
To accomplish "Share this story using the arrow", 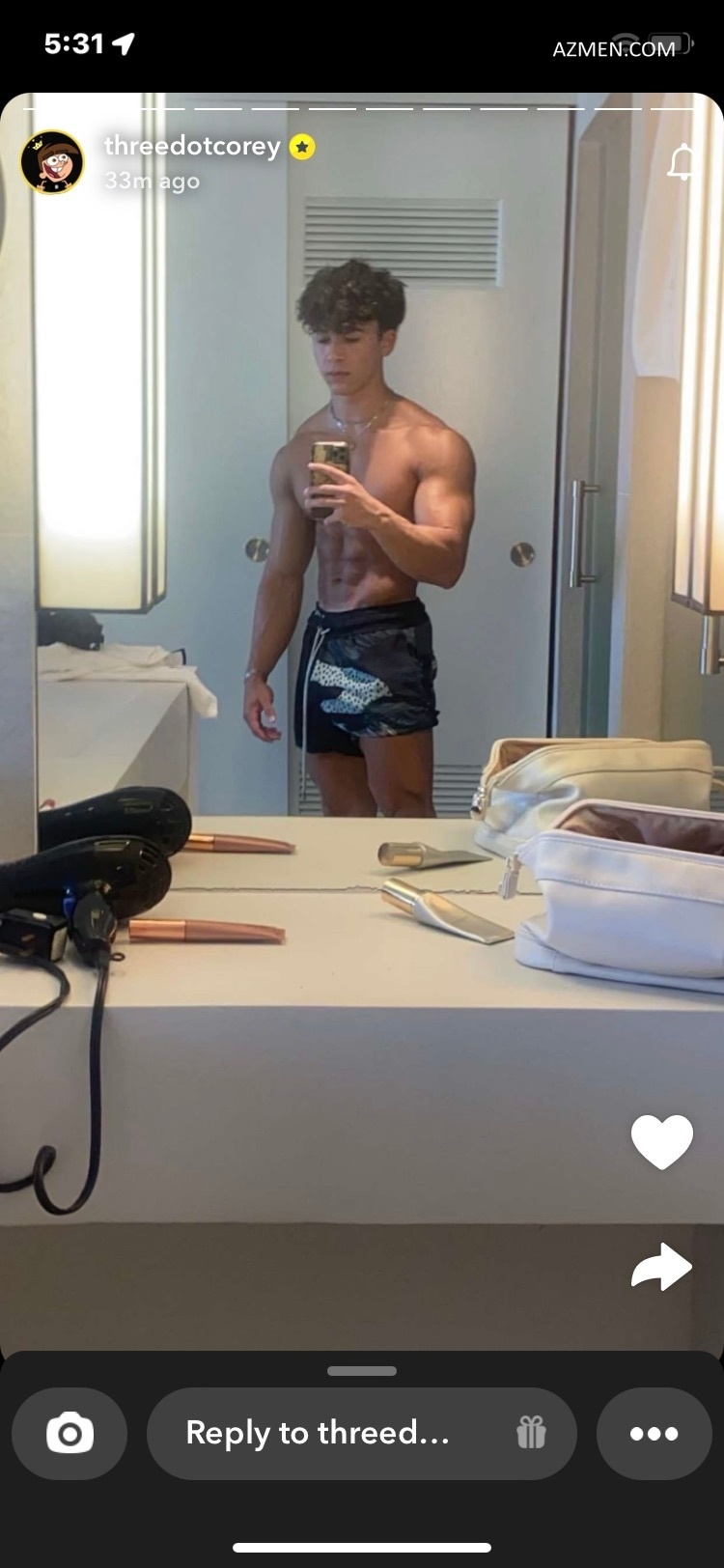I will pos(662,1267).
